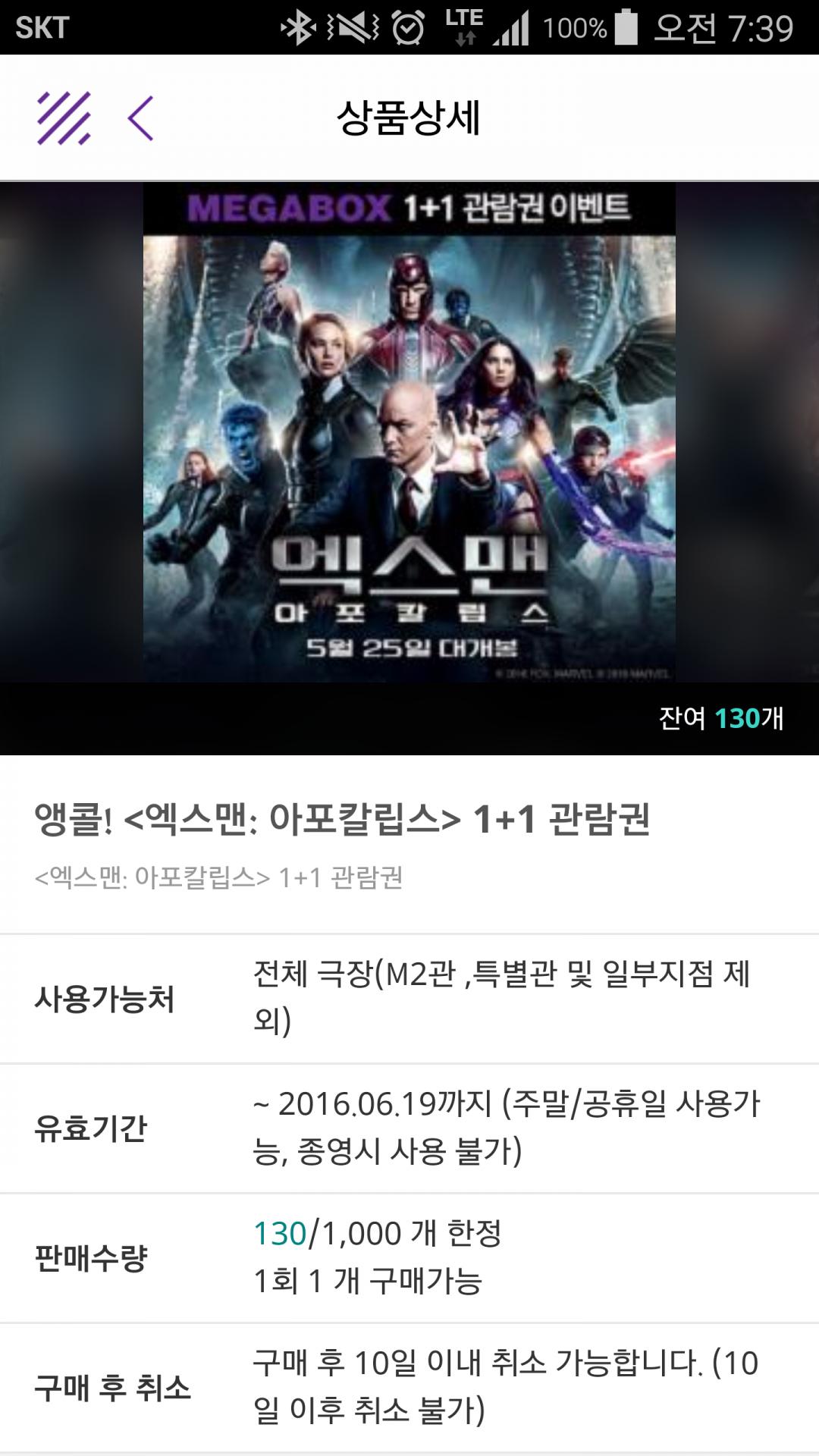Open the 엑스맨 1+1 관람권 poster image
Image resolution: width=819 pixels, height=1456 pixels.
409,432
